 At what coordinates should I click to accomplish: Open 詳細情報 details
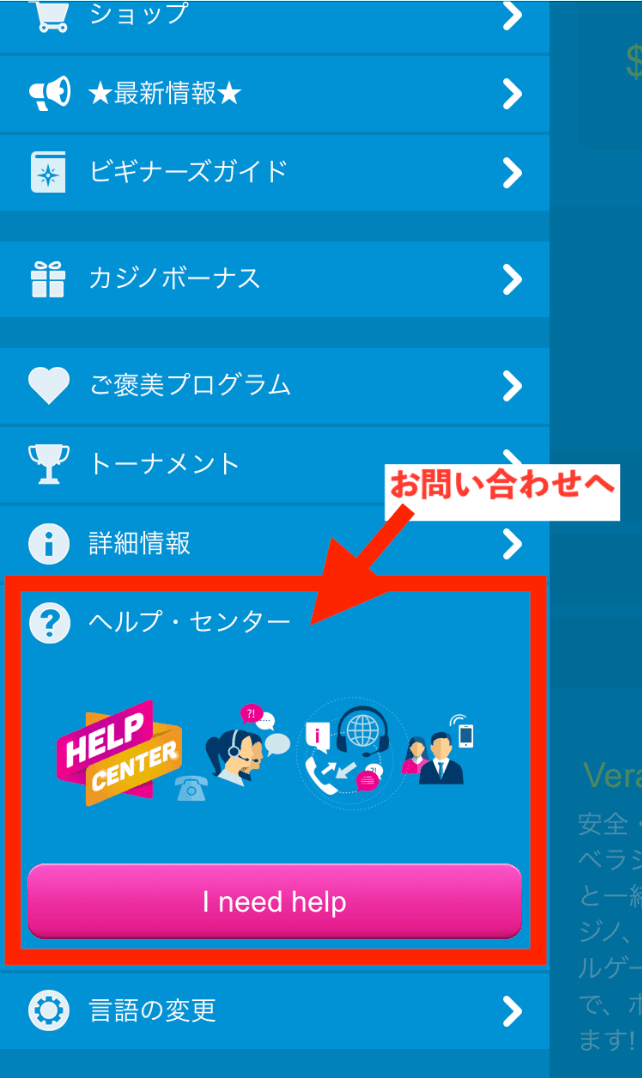coord(274,544)
